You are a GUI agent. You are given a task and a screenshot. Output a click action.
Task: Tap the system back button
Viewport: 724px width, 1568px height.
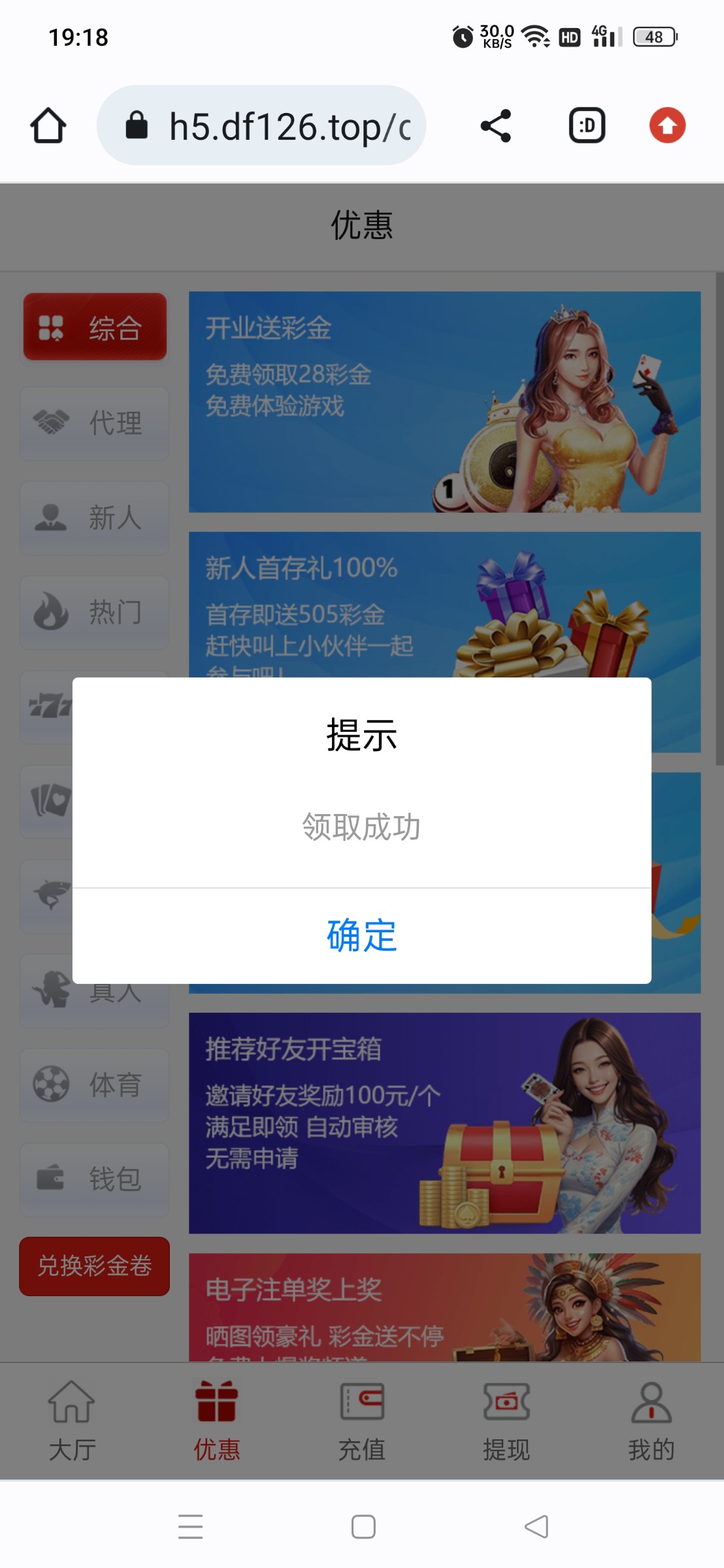[x=536, y=1527]
